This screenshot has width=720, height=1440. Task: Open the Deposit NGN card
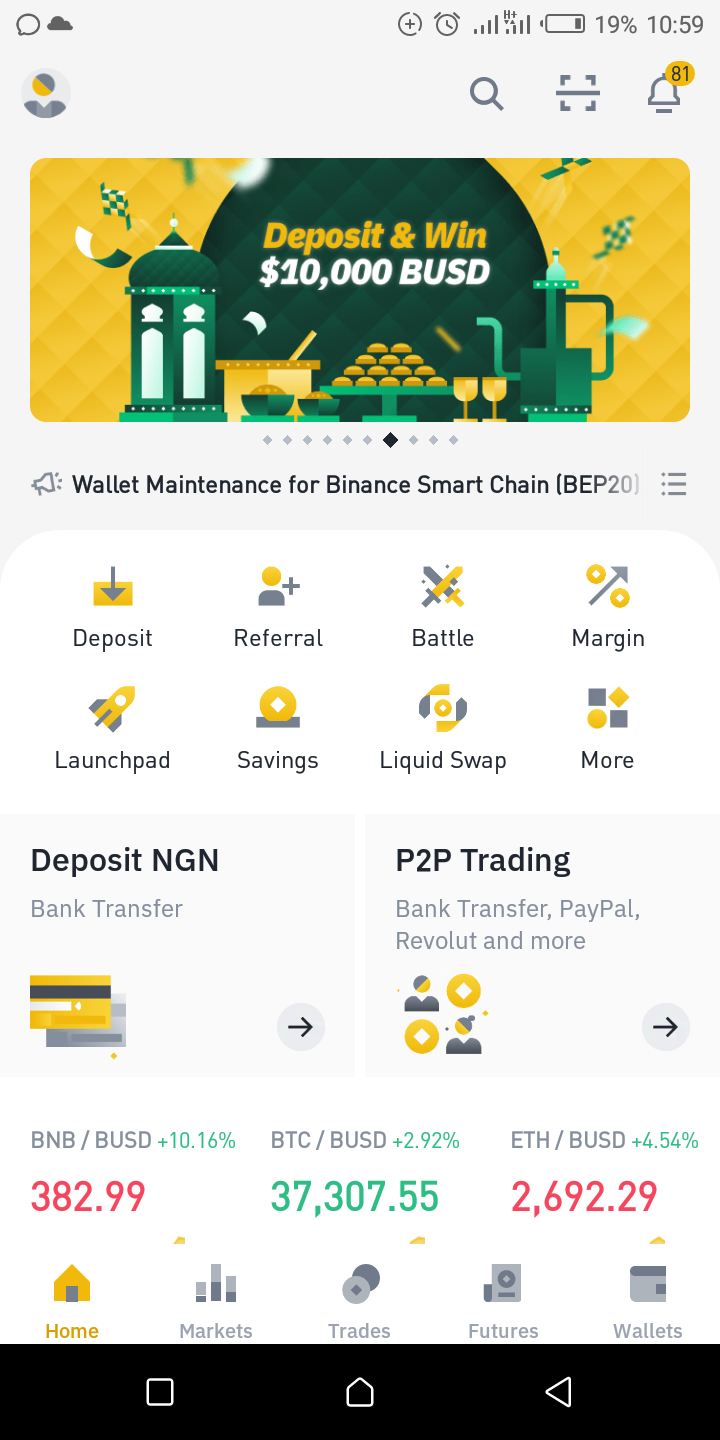pyautogui.click(x=178, y=945)
